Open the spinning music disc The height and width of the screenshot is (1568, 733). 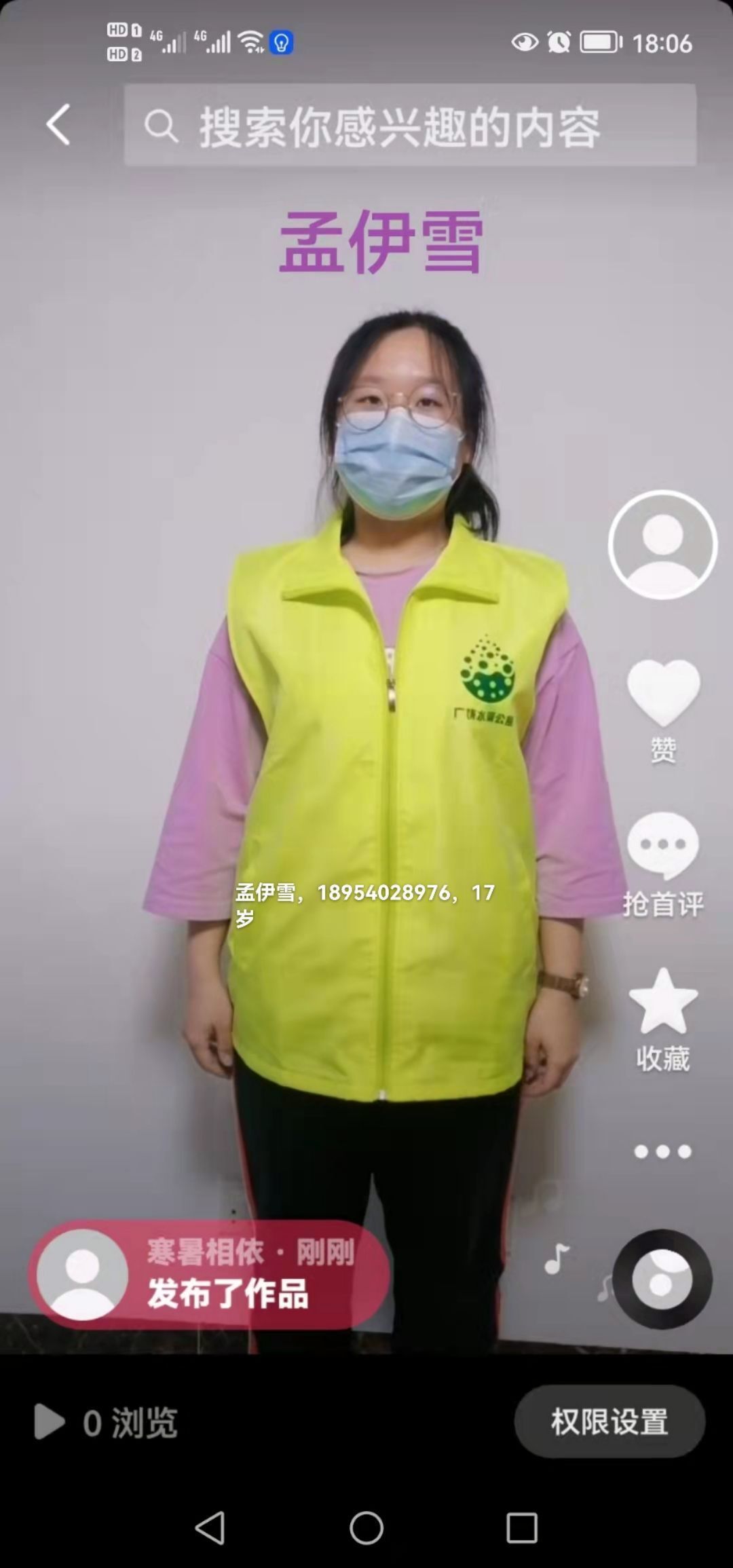pyautogui.click(x=662, y=1280)
